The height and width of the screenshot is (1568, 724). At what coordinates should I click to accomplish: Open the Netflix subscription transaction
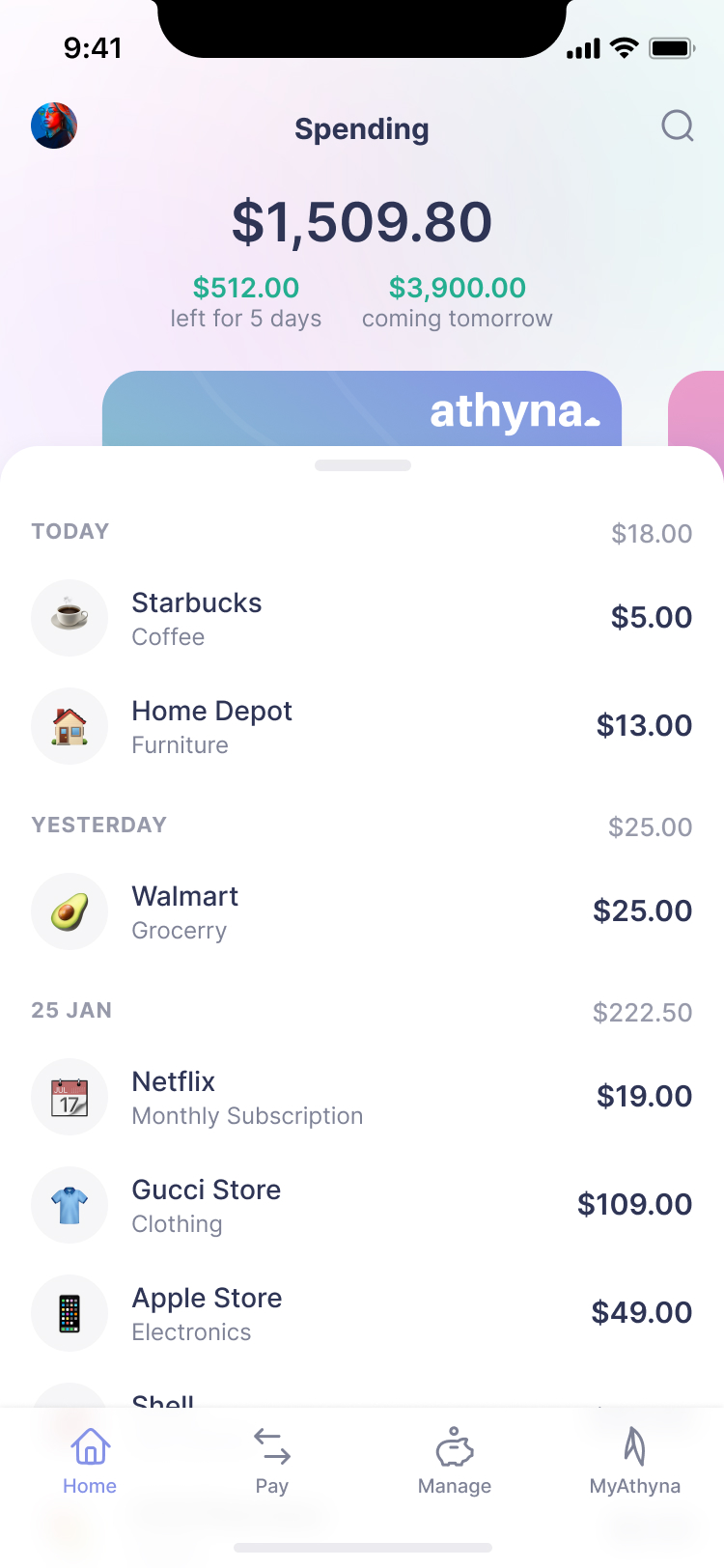tap(362, 1097)
